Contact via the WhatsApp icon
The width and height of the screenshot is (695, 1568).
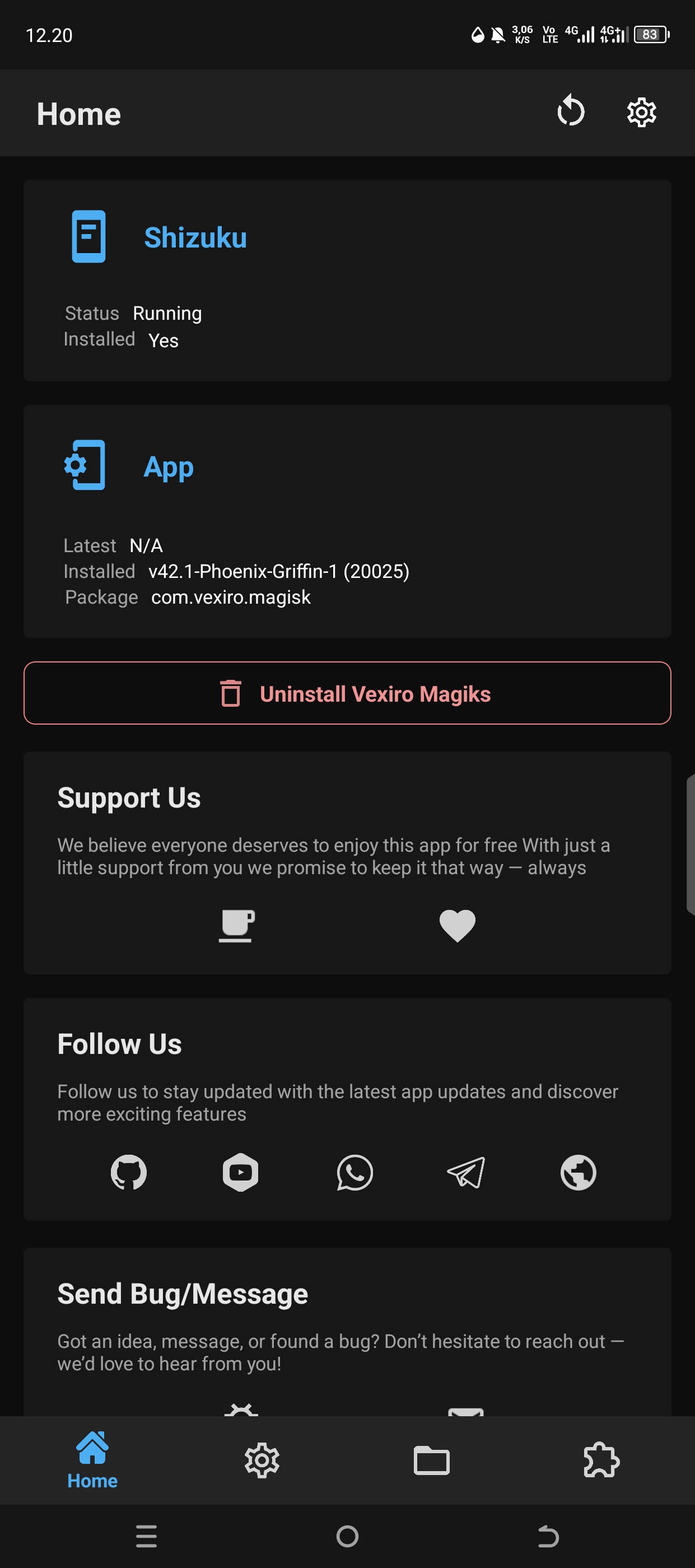[353, 1172]
